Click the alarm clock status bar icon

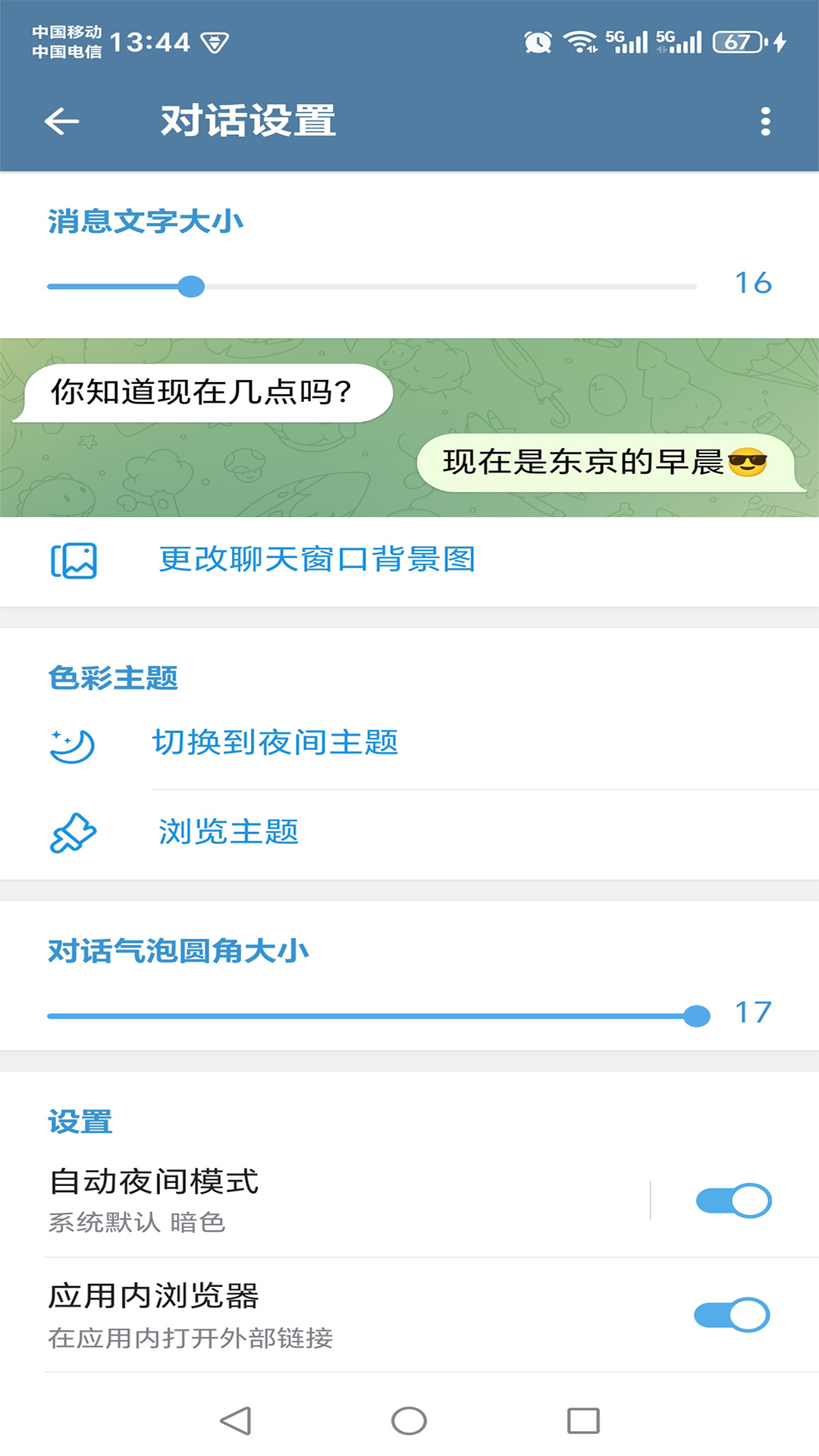[538, 43]
